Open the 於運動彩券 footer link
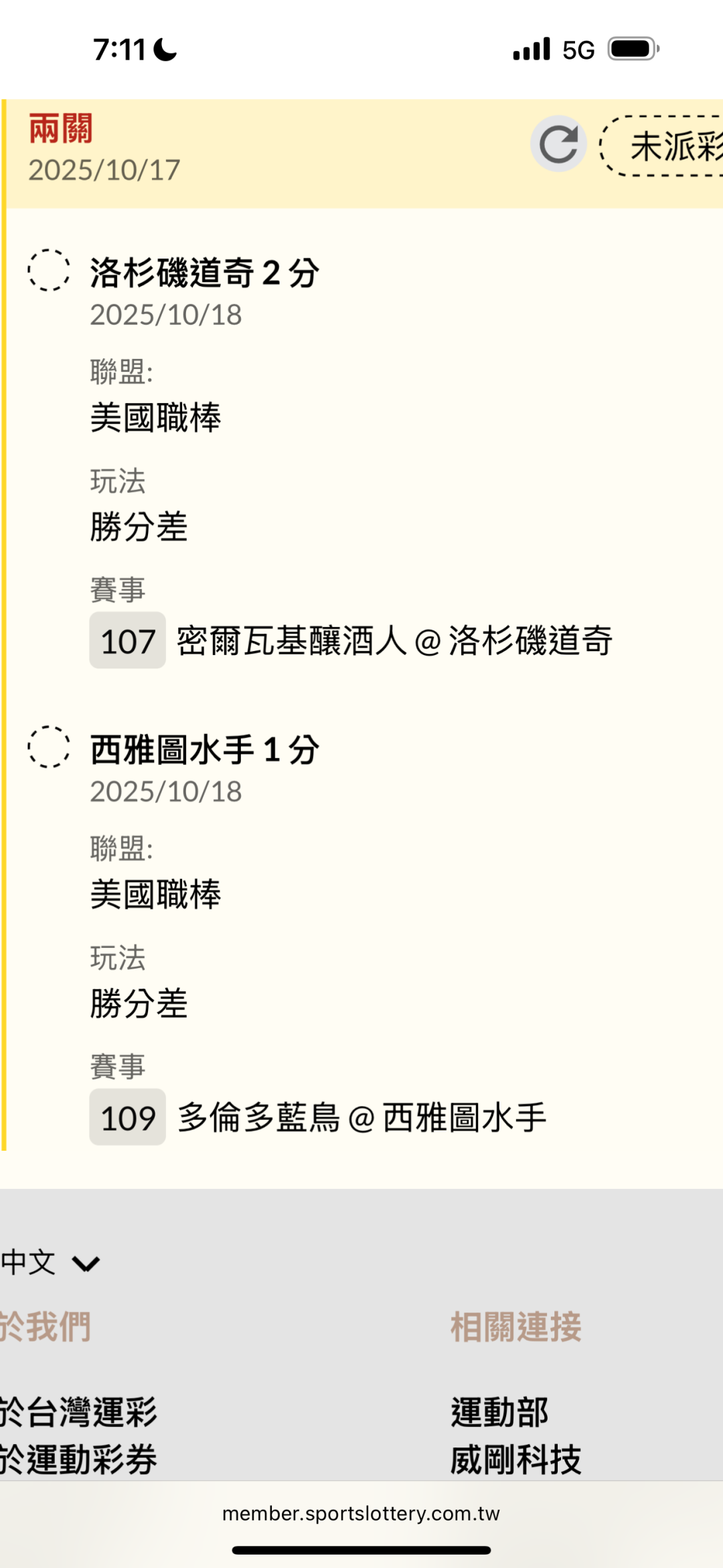The width and height of the screenshot is (723, 1568). [78, 1459]
